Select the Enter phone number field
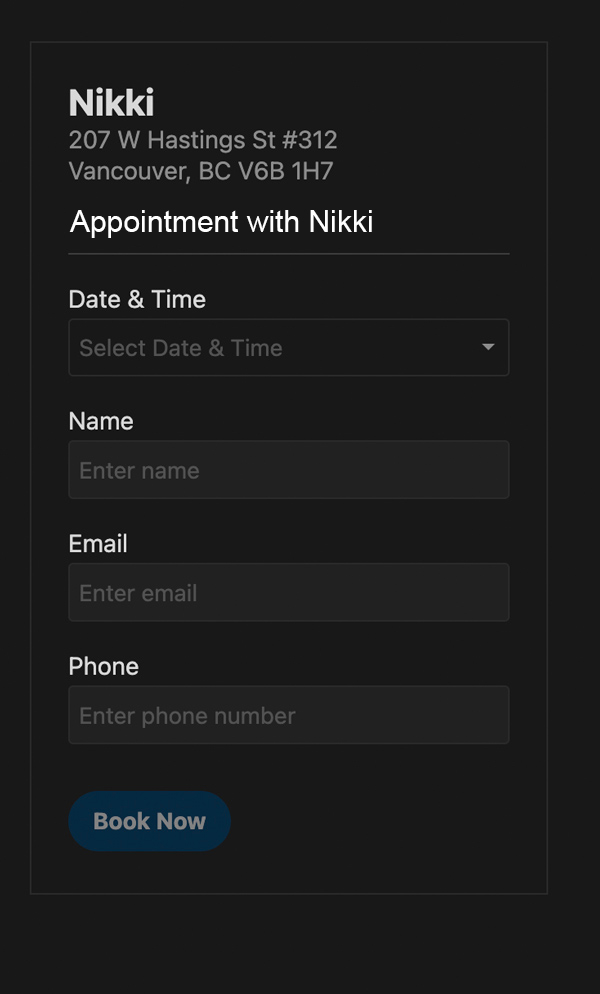The image size is (600, 994). click(x=289, y=714)
